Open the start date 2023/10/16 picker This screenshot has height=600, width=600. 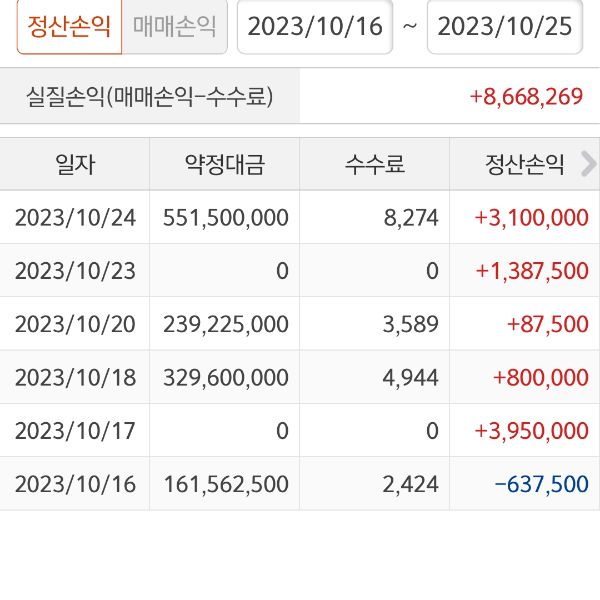point(315,26)
